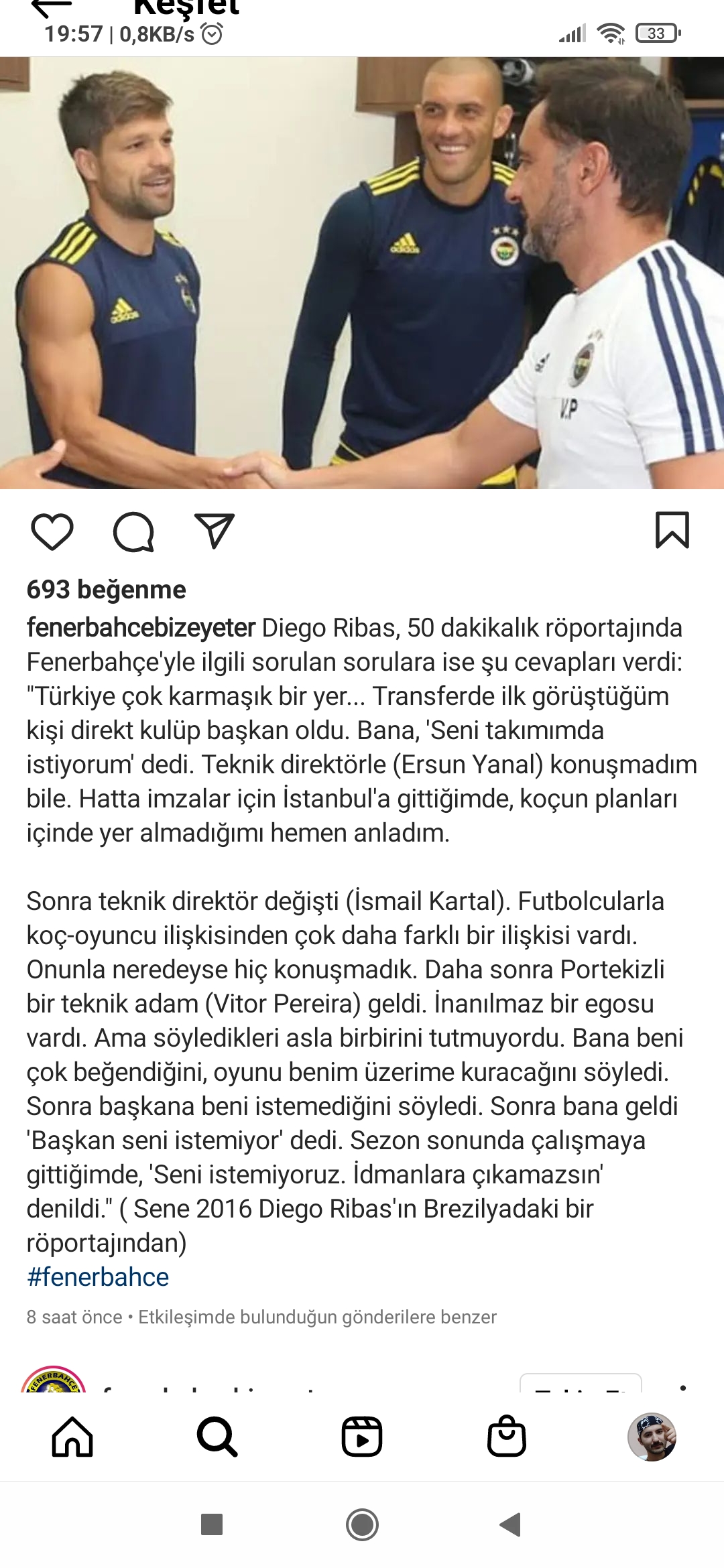Switch to the Search tab
The width and height of the screenshot is (724, 1568).
click(x=217, y=1437)
